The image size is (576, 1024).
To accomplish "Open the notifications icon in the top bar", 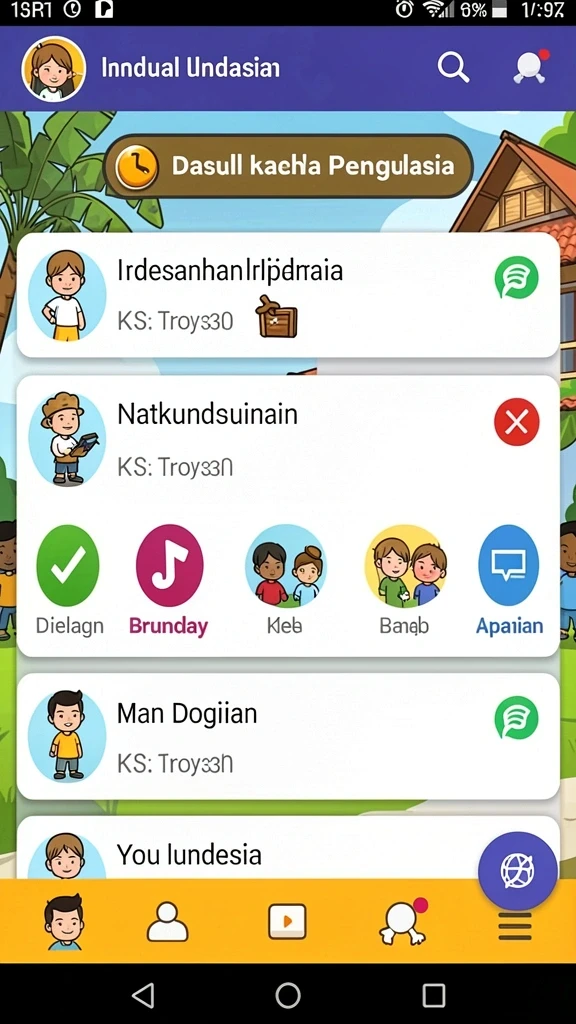I will [530, 67].
